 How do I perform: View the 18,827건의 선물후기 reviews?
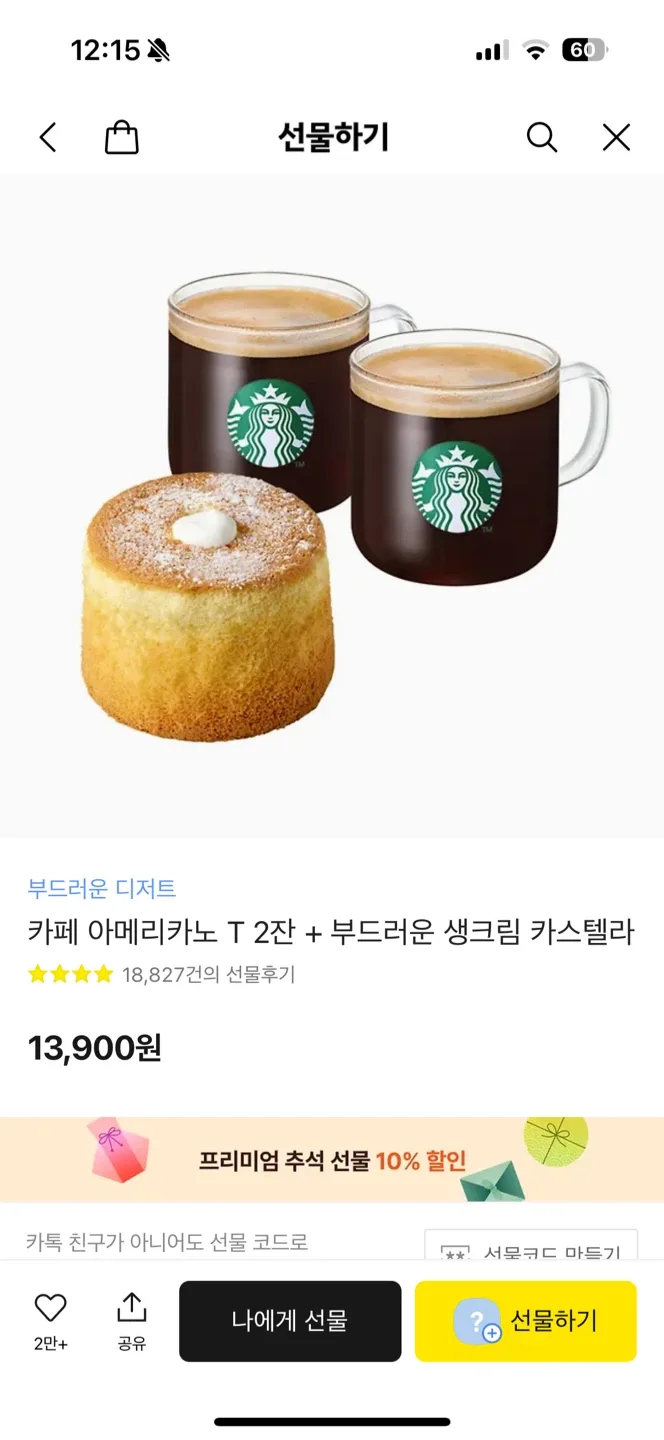point(208,974)
